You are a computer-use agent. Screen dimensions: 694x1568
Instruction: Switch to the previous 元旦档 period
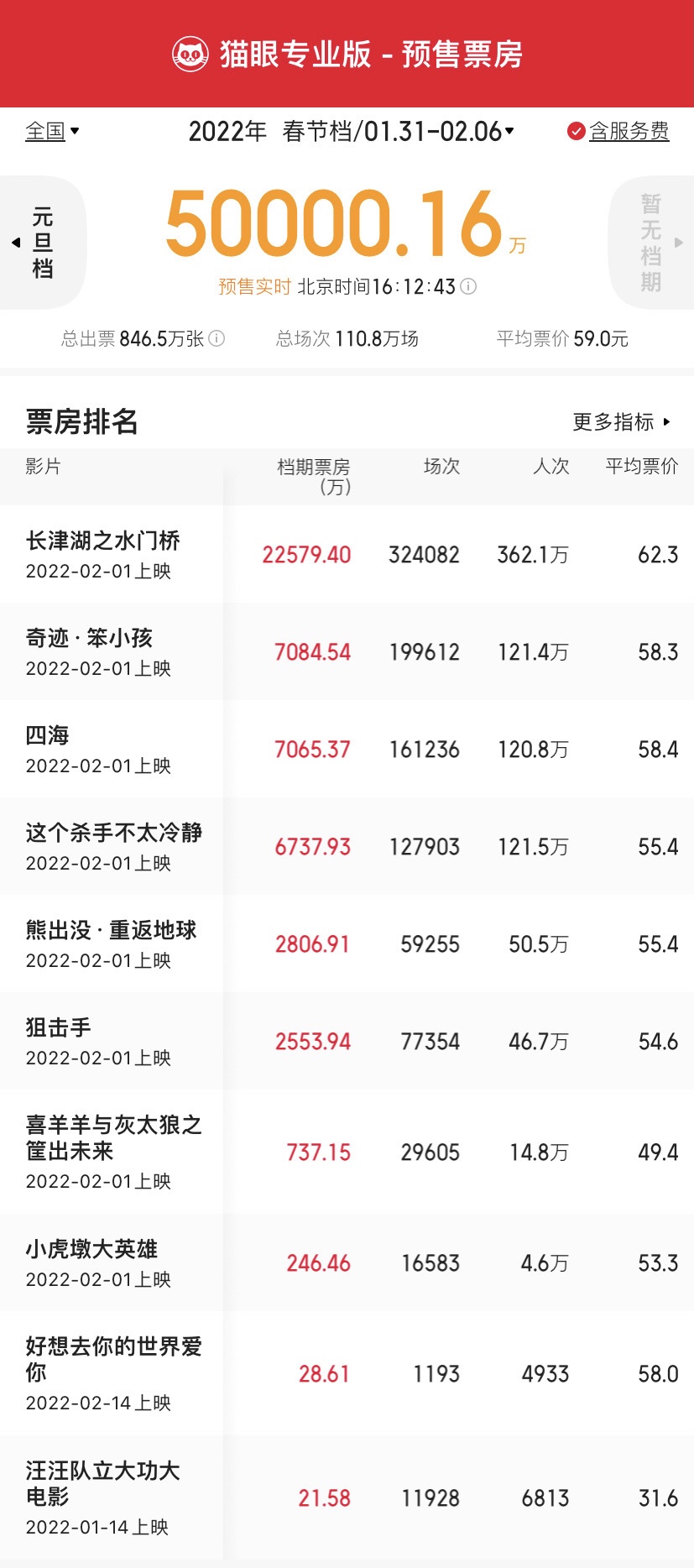click(40, 243)
